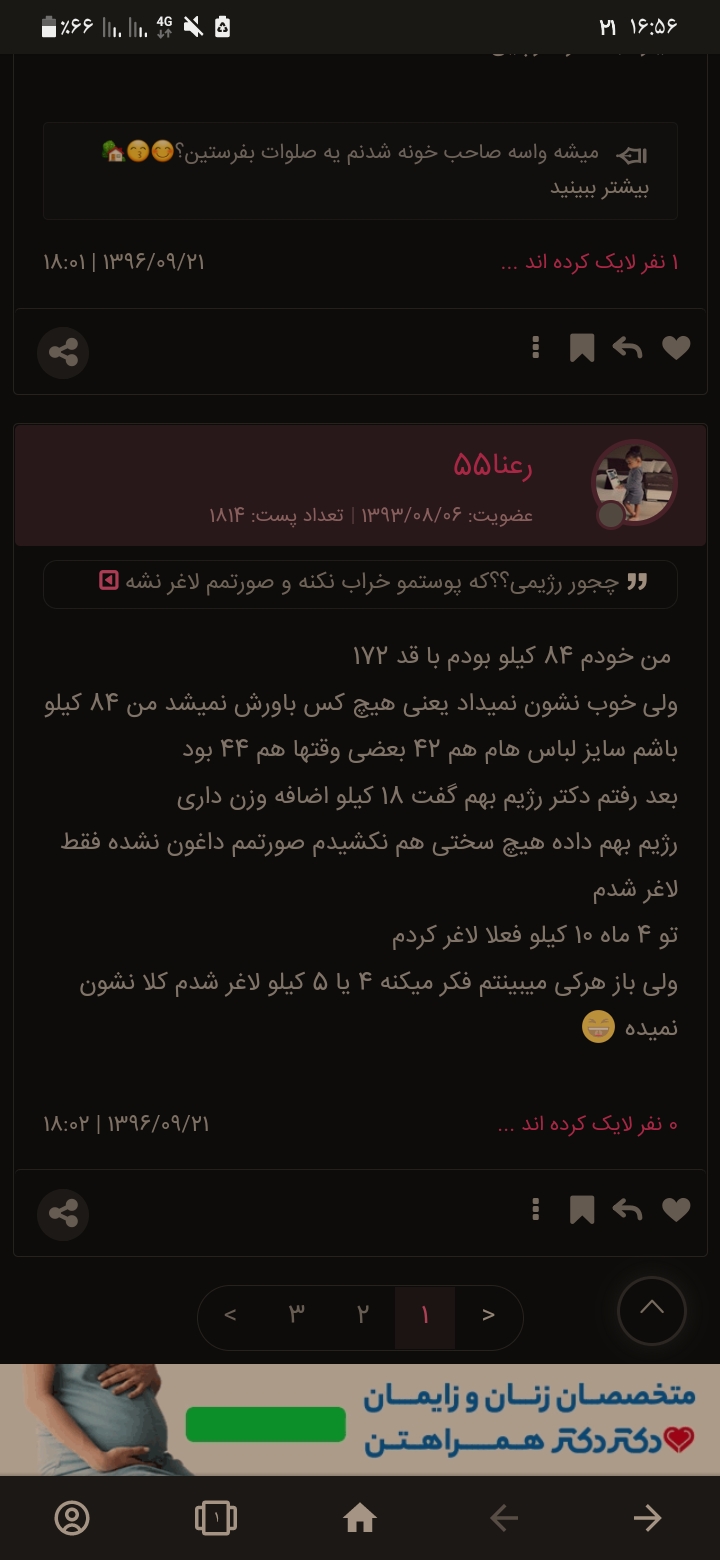Viewport: 720px width, 1560px height.
Task: Go to page ۳ of the thread
Action: (297, 1315)
